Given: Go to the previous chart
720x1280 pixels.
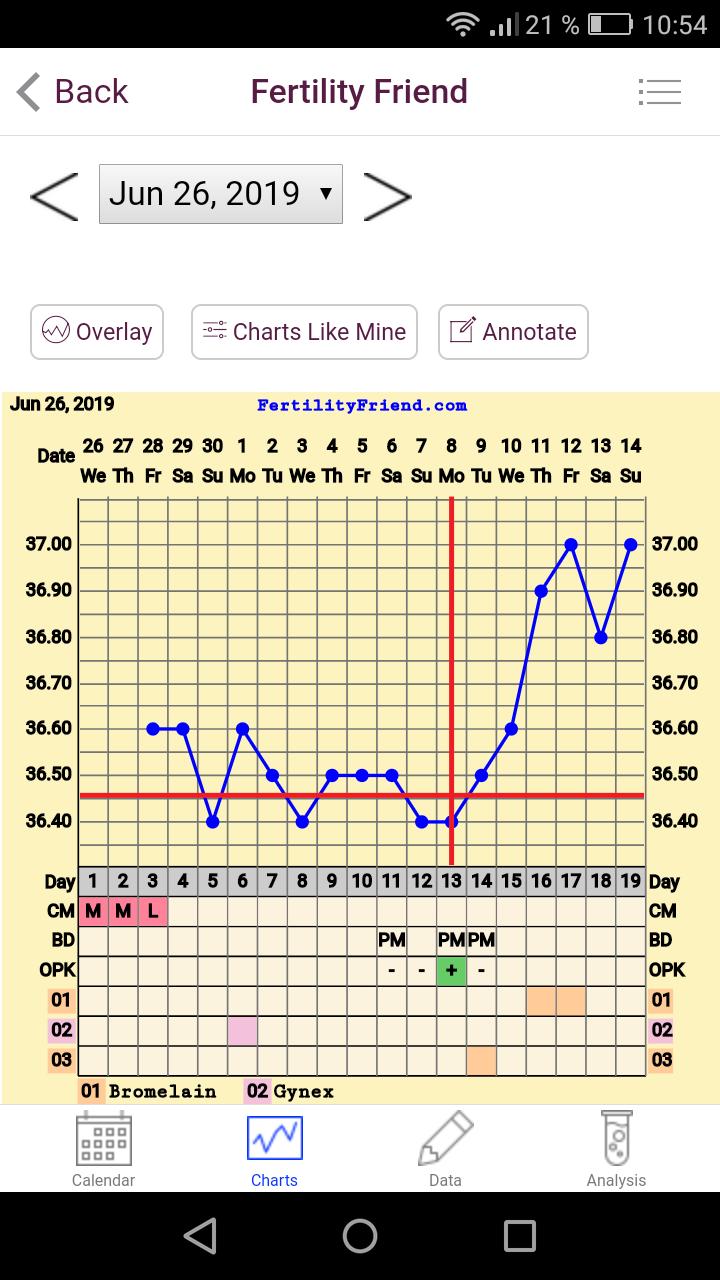Looking at the screenshot, I should [54, 195].
